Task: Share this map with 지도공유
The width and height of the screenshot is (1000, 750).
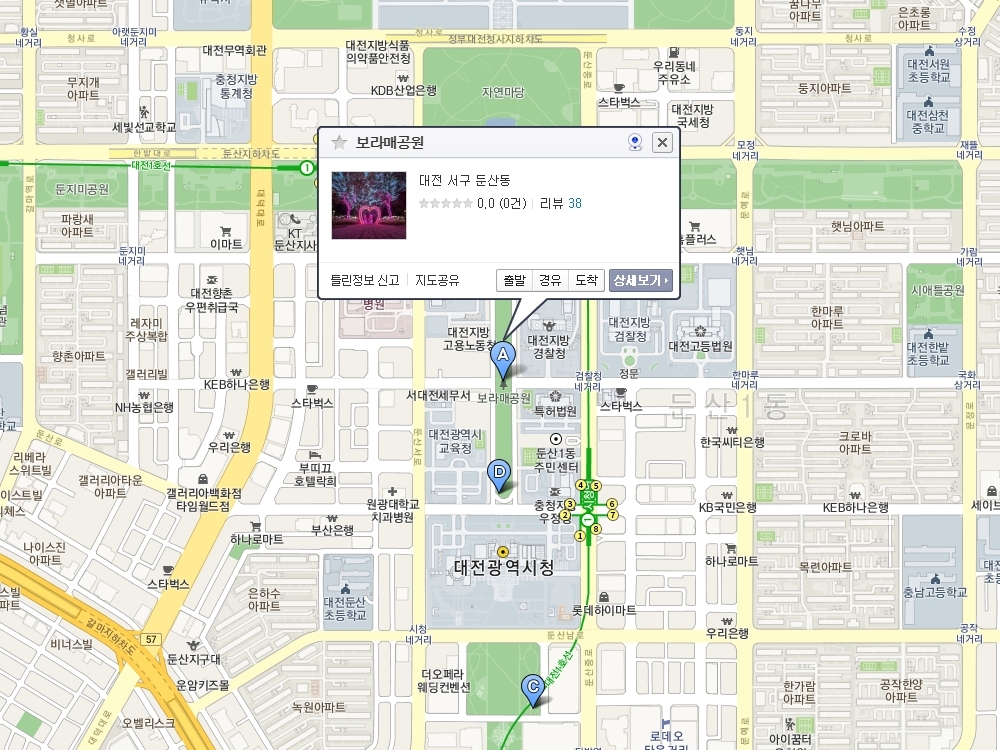Action: click(x=437, y=280)
